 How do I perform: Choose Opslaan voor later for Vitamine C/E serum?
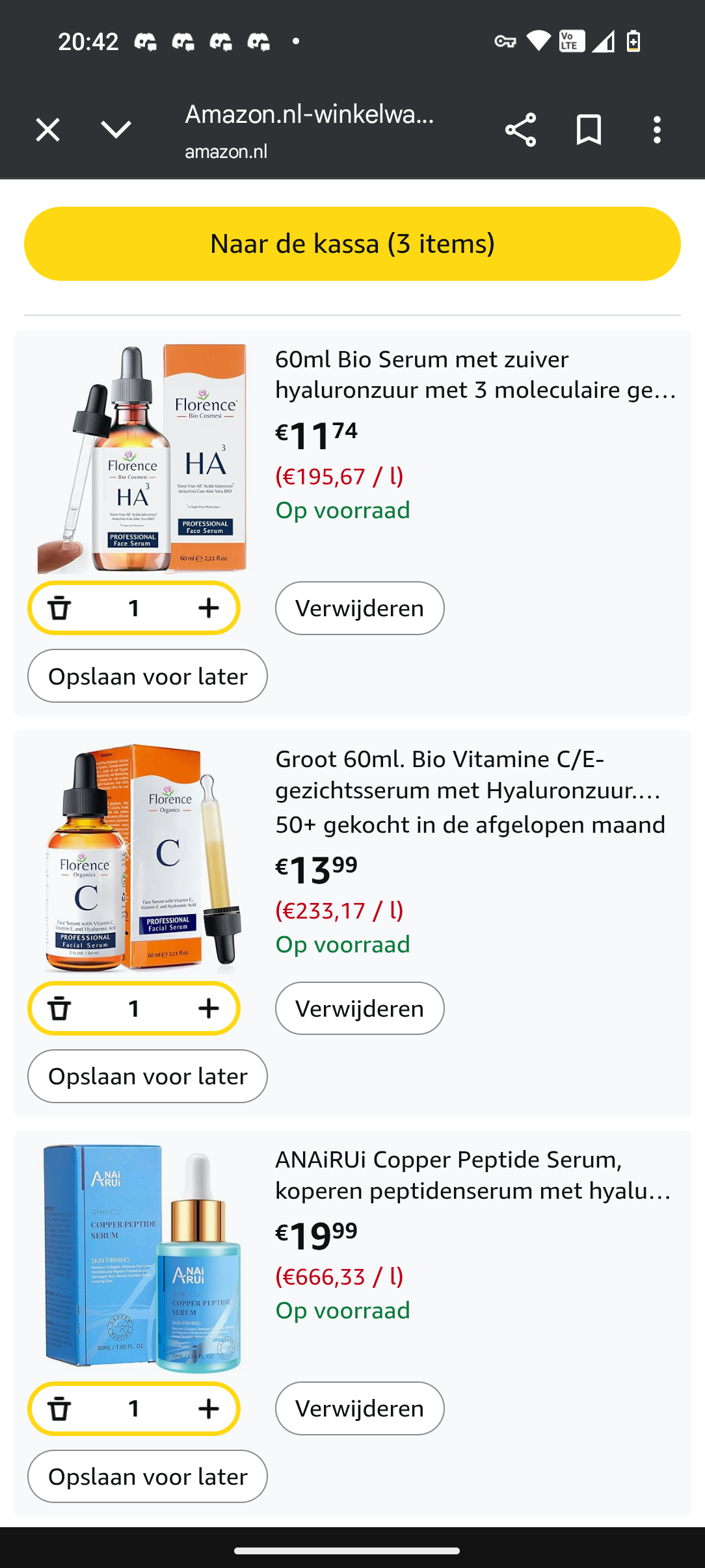(x=148, y=1077)
